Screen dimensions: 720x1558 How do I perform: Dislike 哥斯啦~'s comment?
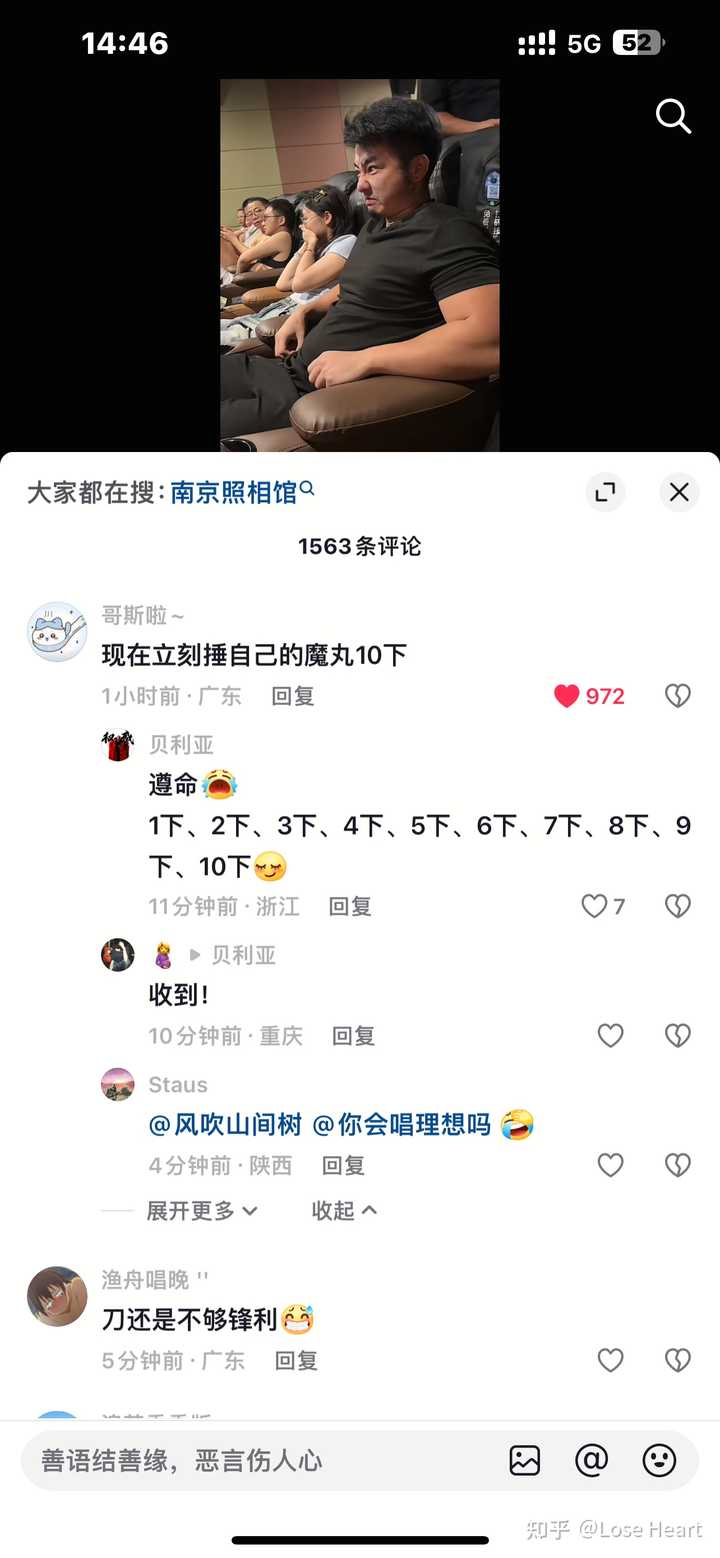coord(678,696)
